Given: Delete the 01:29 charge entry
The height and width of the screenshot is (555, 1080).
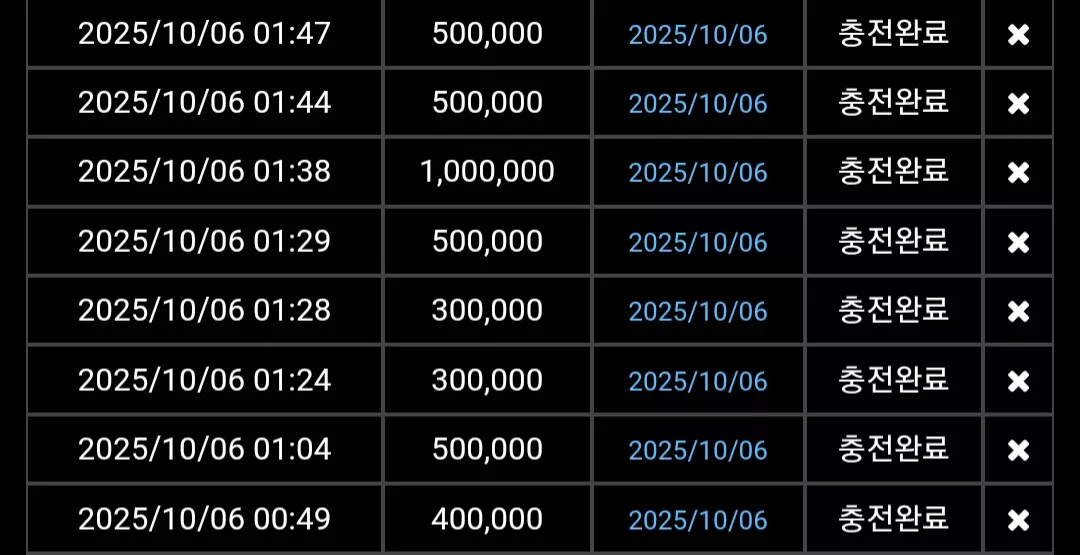Looking at the screenshot, I should click(1018, 242).
